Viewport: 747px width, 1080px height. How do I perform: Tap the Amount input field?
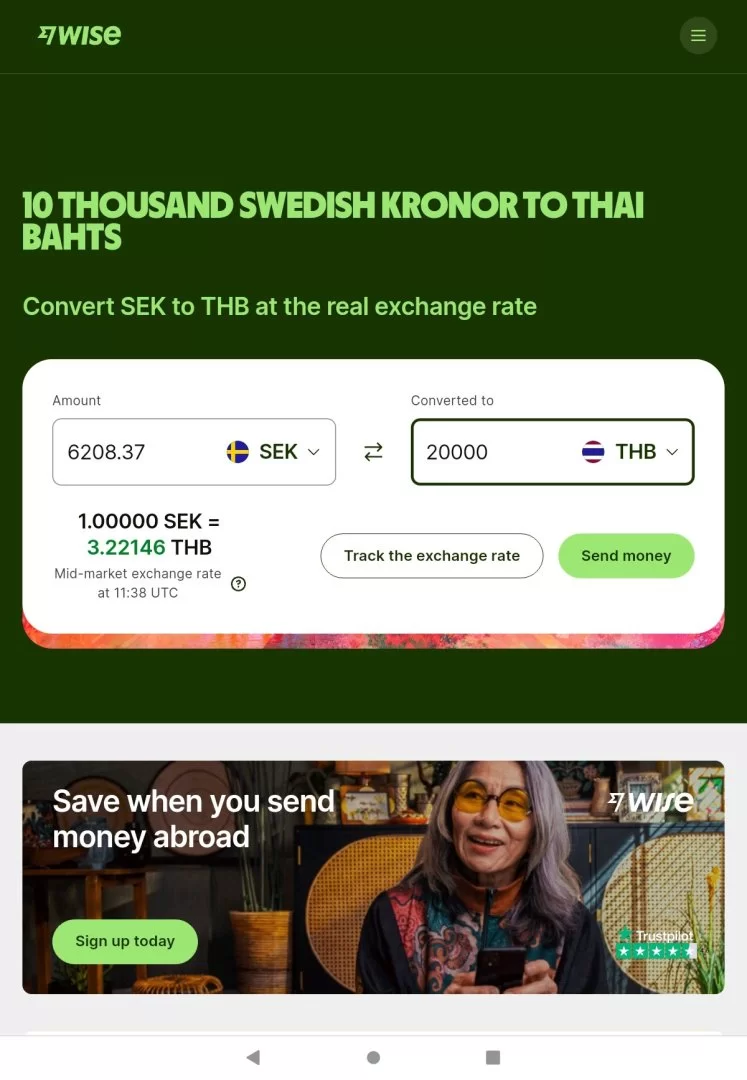point(135,452)
